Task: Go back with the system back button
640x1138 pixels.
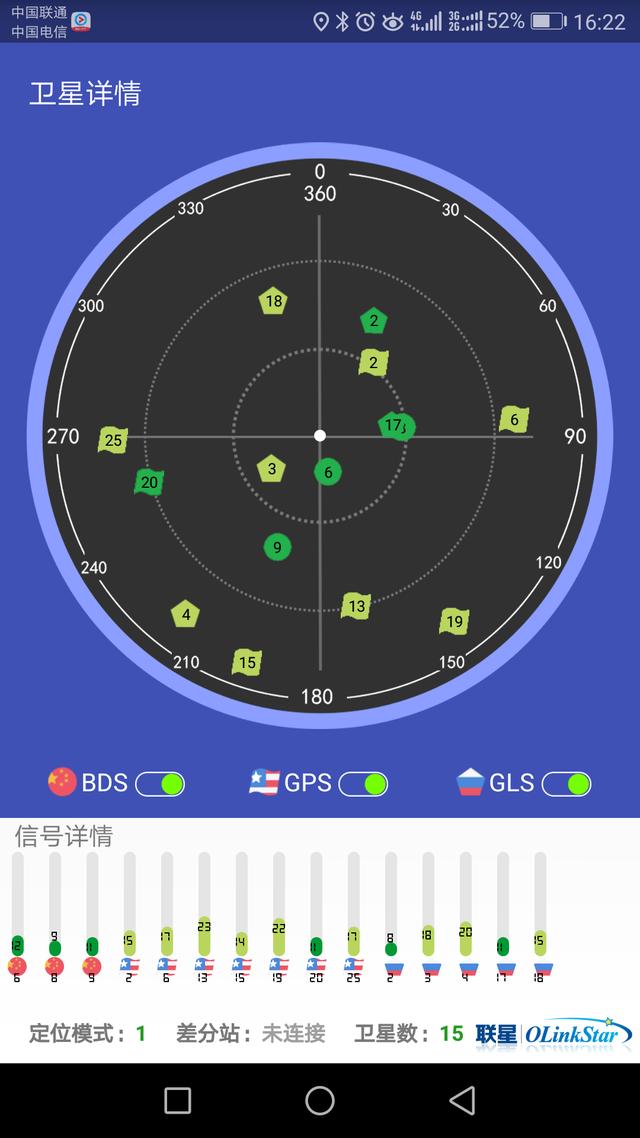Action: click(462, 1100)
